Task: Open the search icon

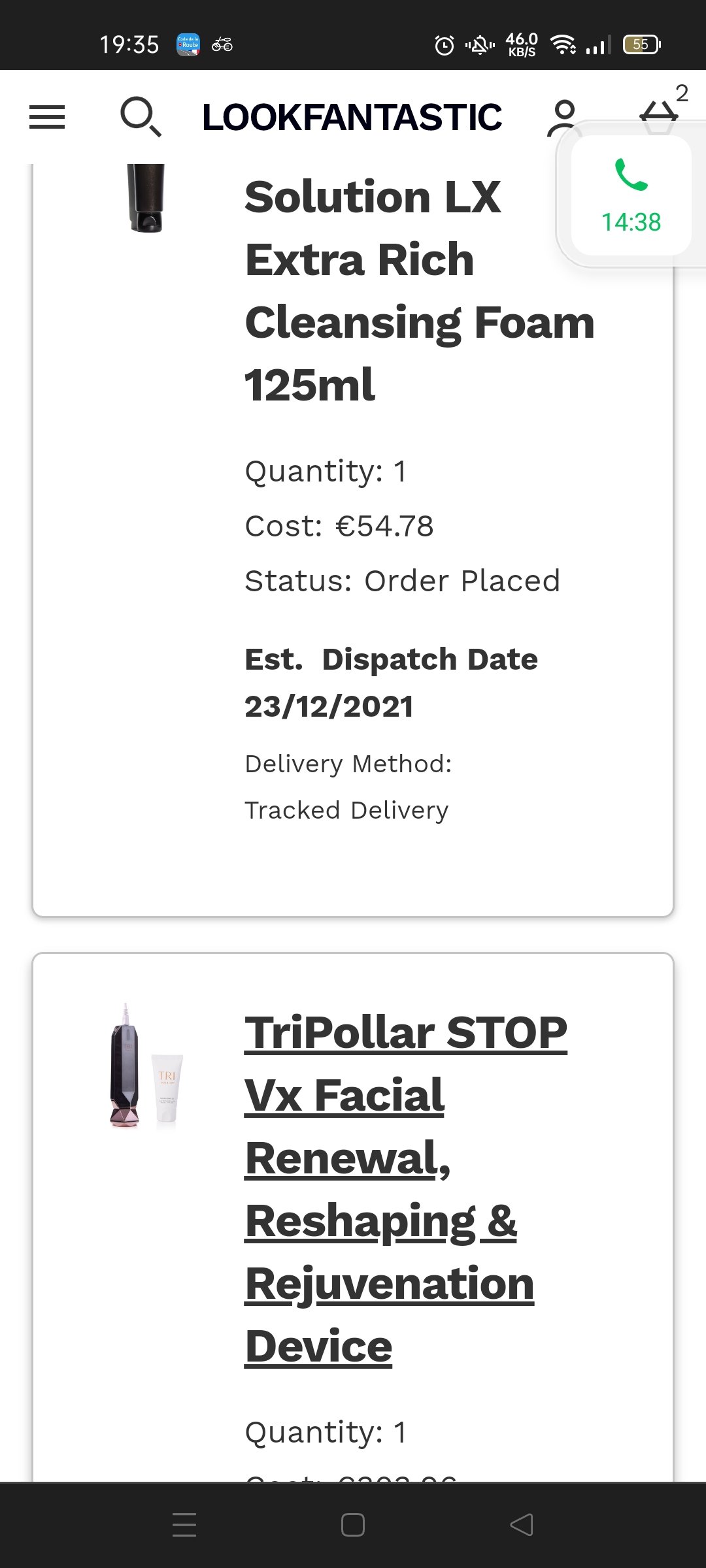Action: [141, 117]
